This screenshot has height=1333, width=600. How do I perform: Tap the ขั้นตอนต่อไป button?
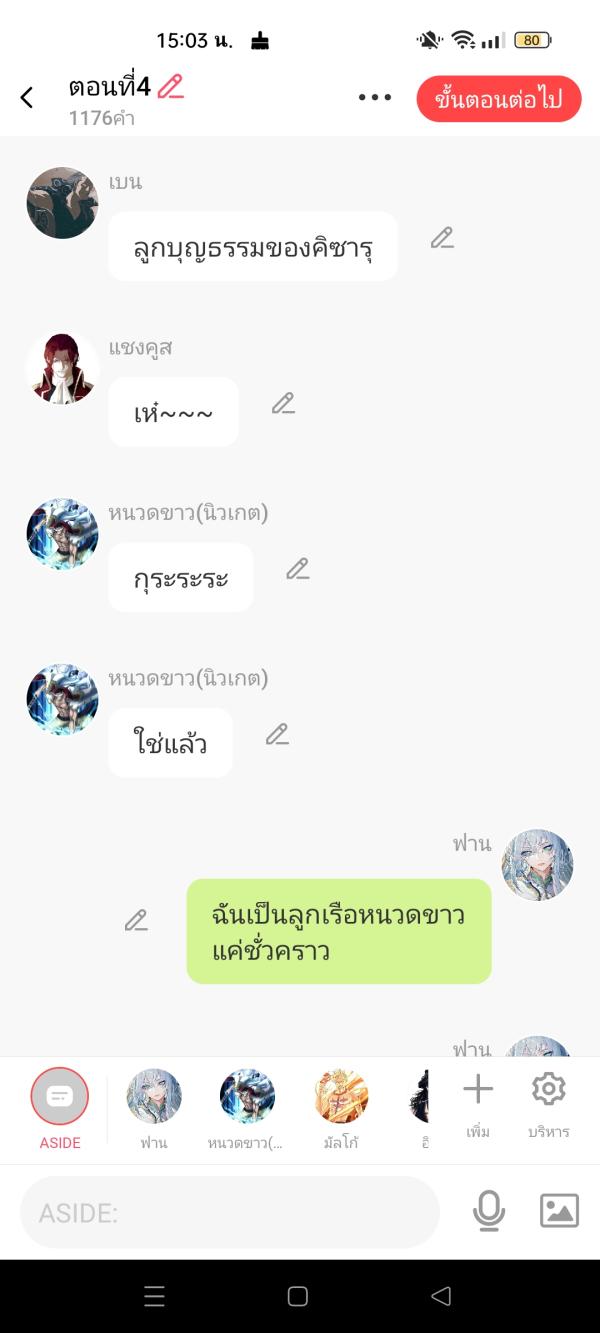(x=498, y=99)
